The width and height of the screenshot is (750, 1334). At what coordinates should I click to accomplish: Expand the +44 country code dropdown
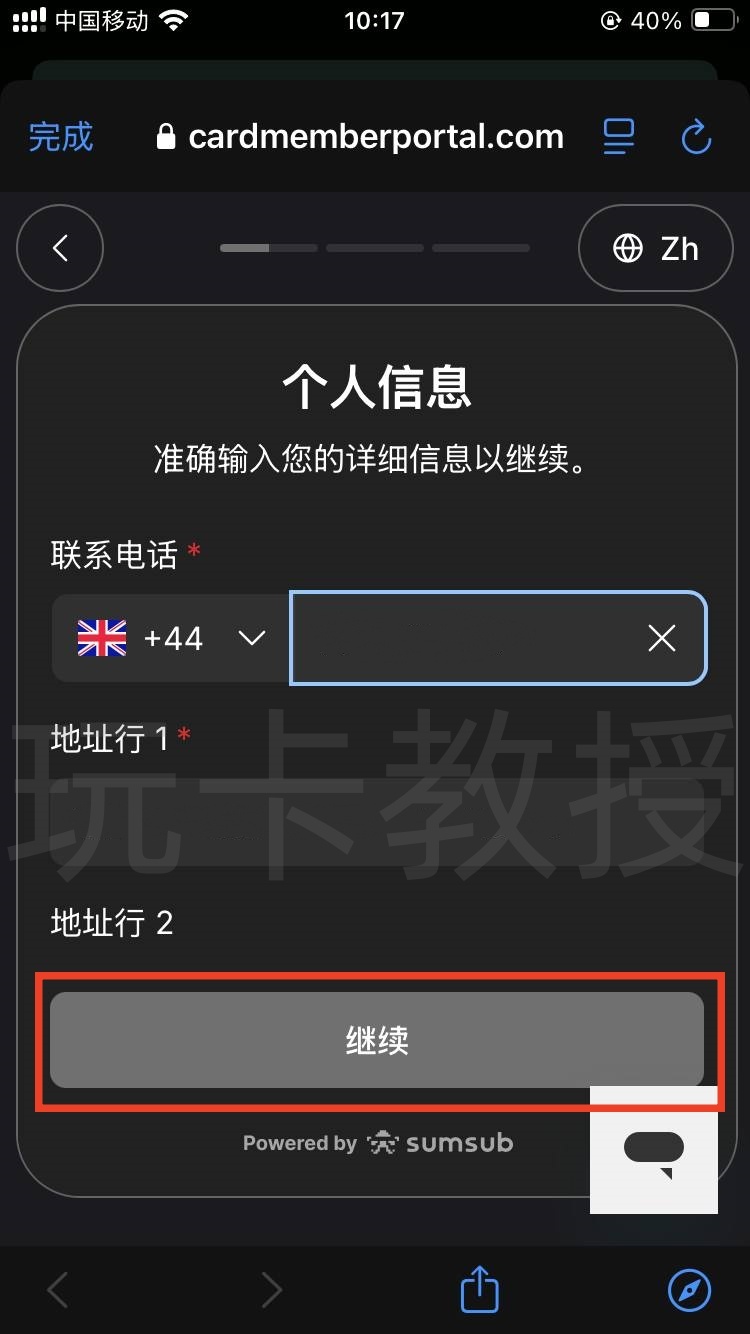(x=171, y=638)
